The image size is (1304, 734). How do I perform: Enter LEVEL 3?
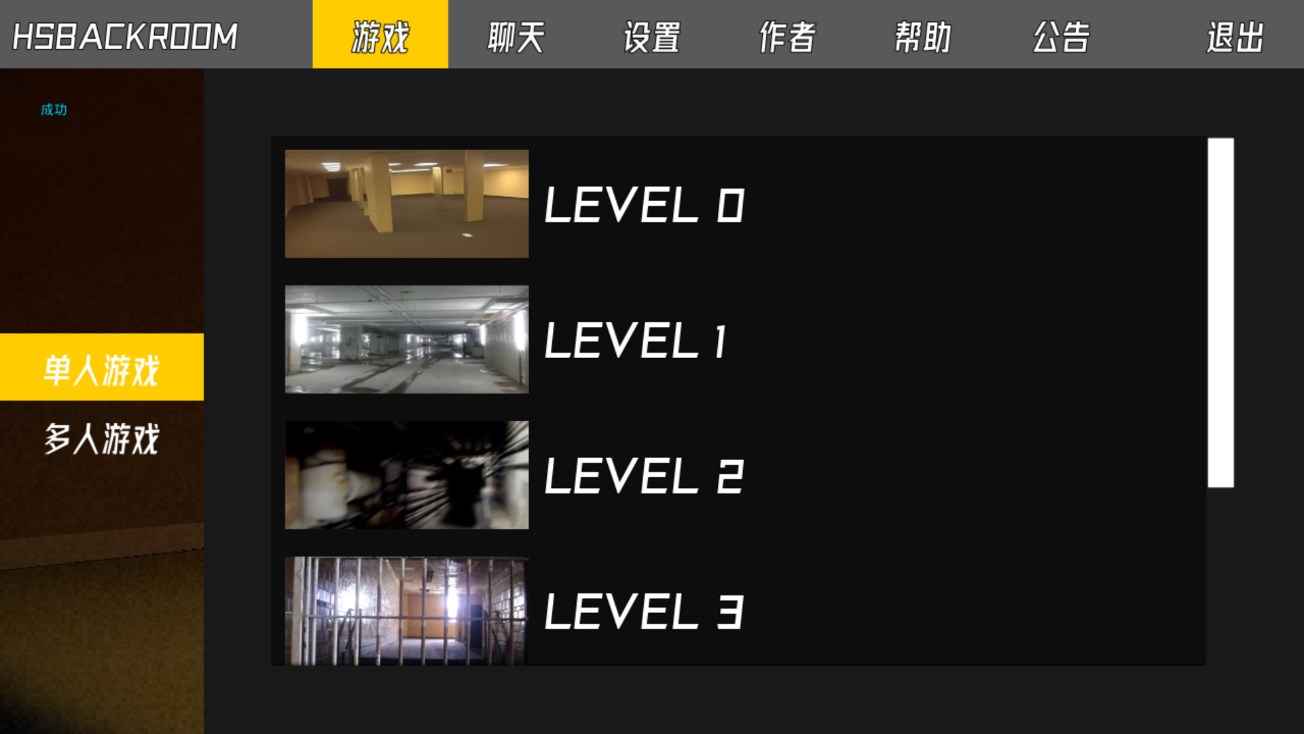[x=644, y=610]
